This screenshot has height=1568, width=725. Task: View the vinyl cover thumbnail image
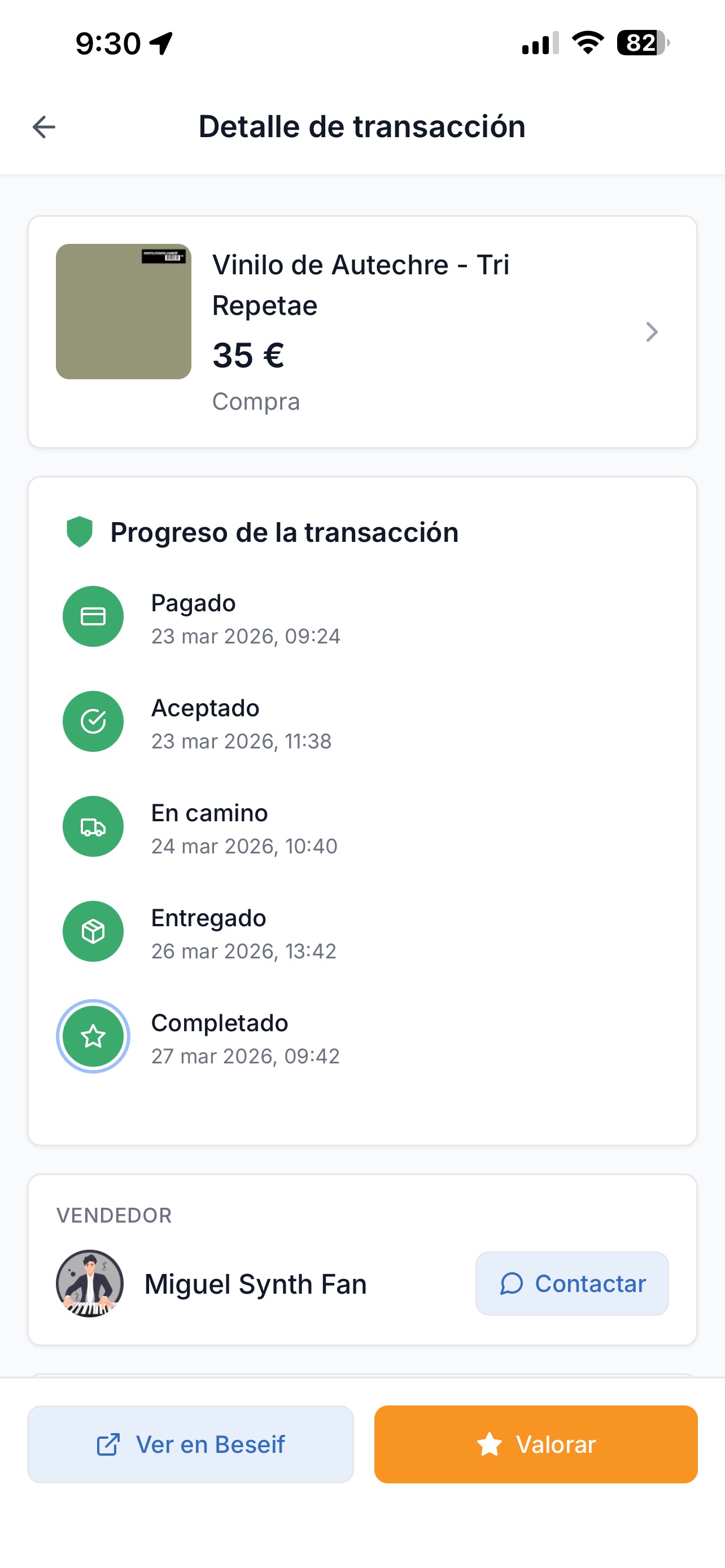(124, 312)
